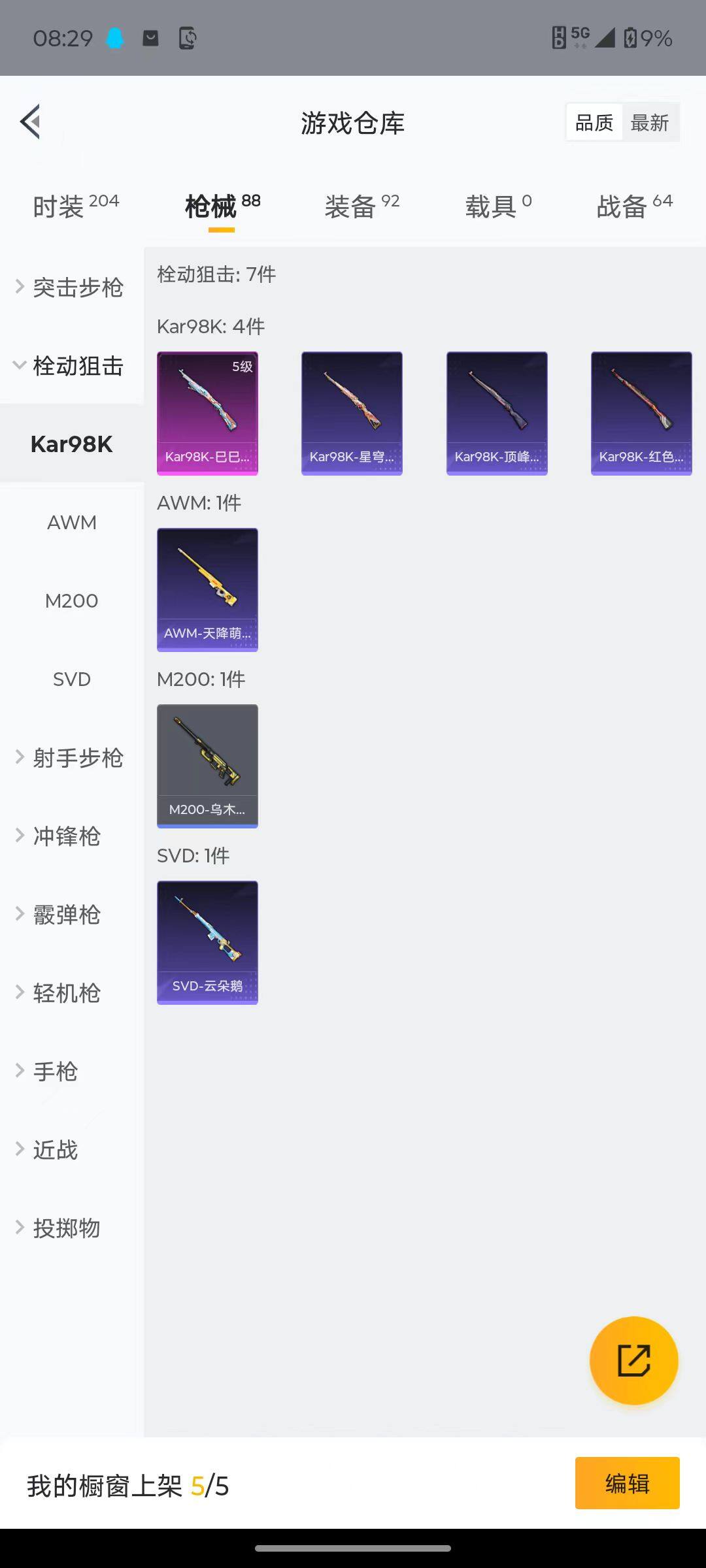Open the M200-乌木 skin card
The height and width of the screenshot is (1568, 706).
pos(207,766)
